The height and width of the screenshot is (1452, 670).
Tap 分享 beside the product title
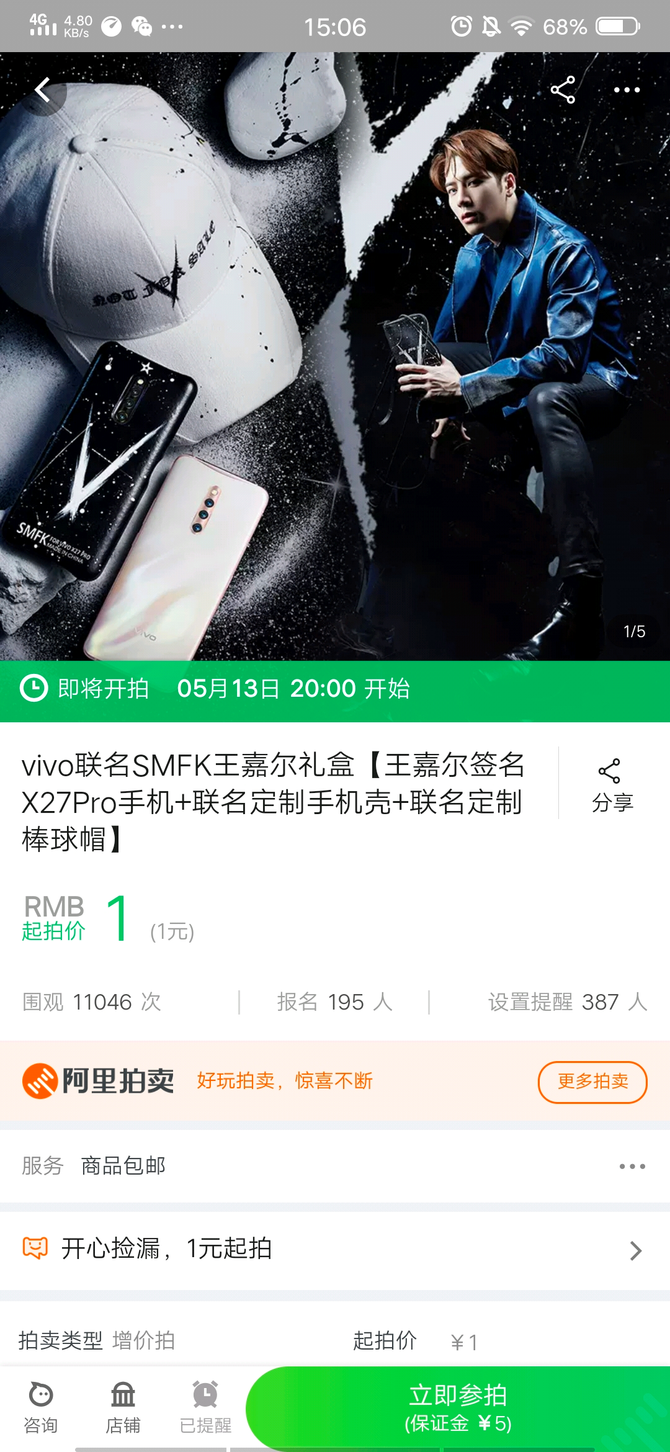click(x=611, y=786)
